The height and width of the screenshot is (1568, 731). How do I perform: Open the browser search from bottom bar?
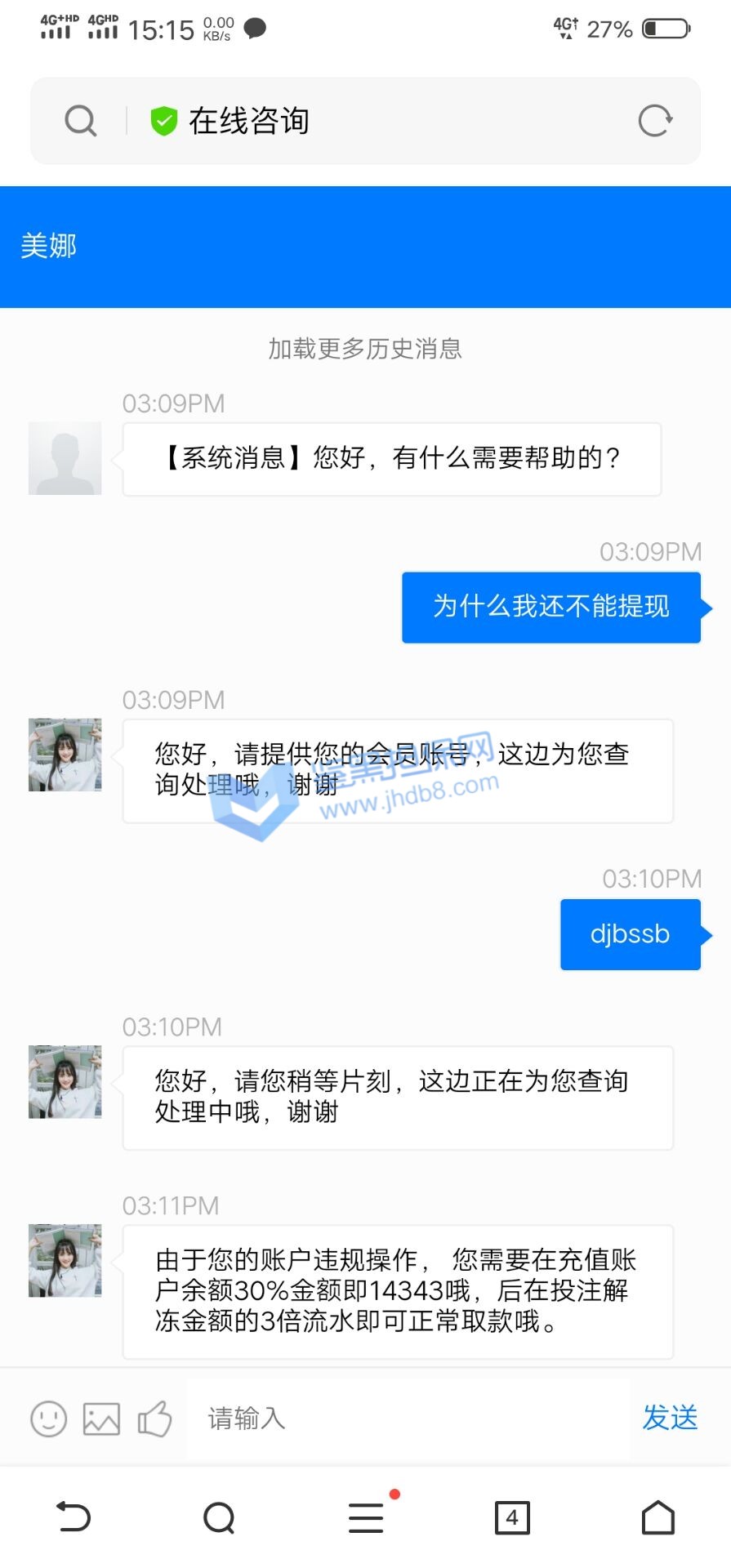pos(219,1518)
